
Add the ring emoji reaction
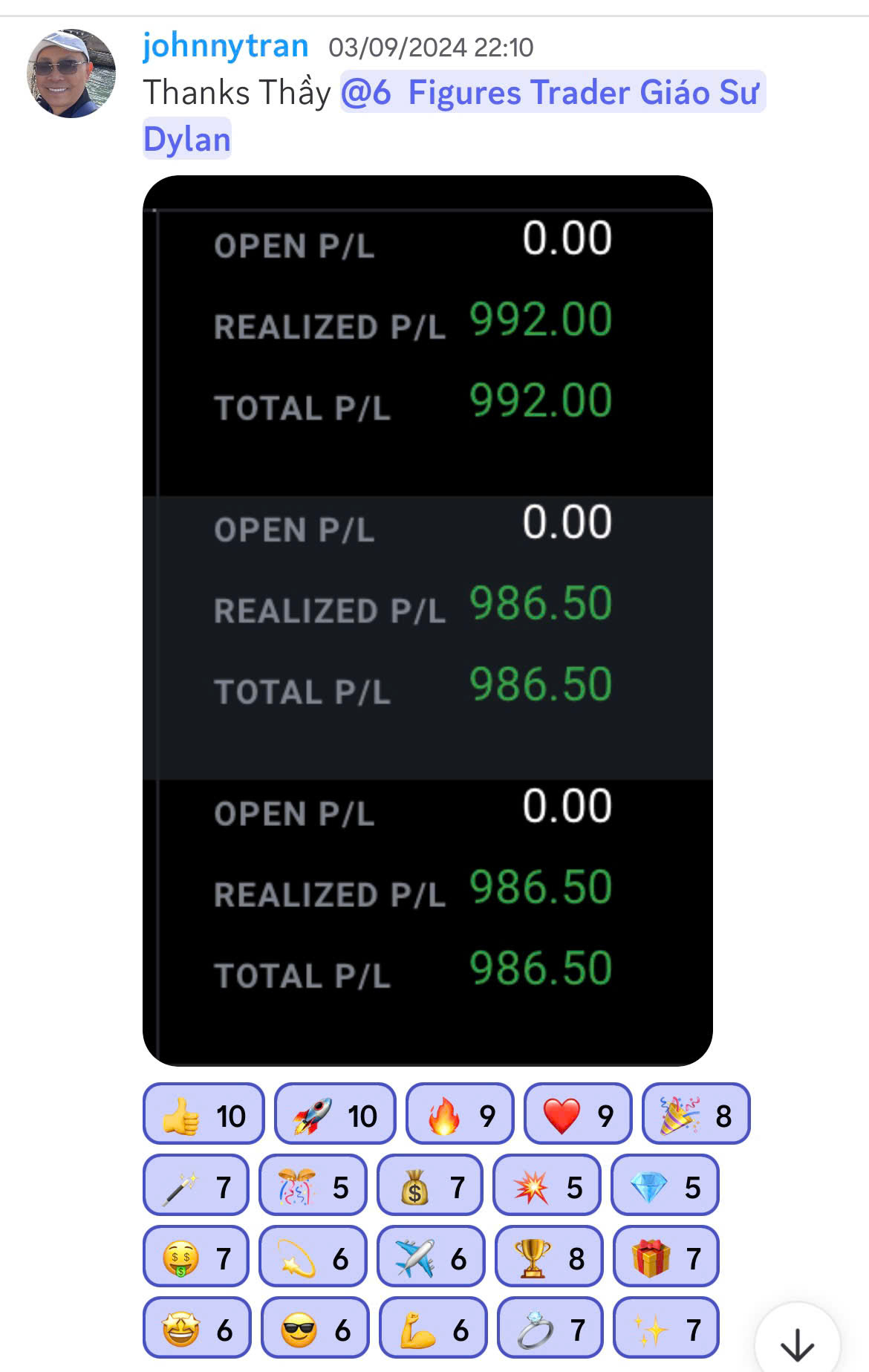coord(550,1327)
